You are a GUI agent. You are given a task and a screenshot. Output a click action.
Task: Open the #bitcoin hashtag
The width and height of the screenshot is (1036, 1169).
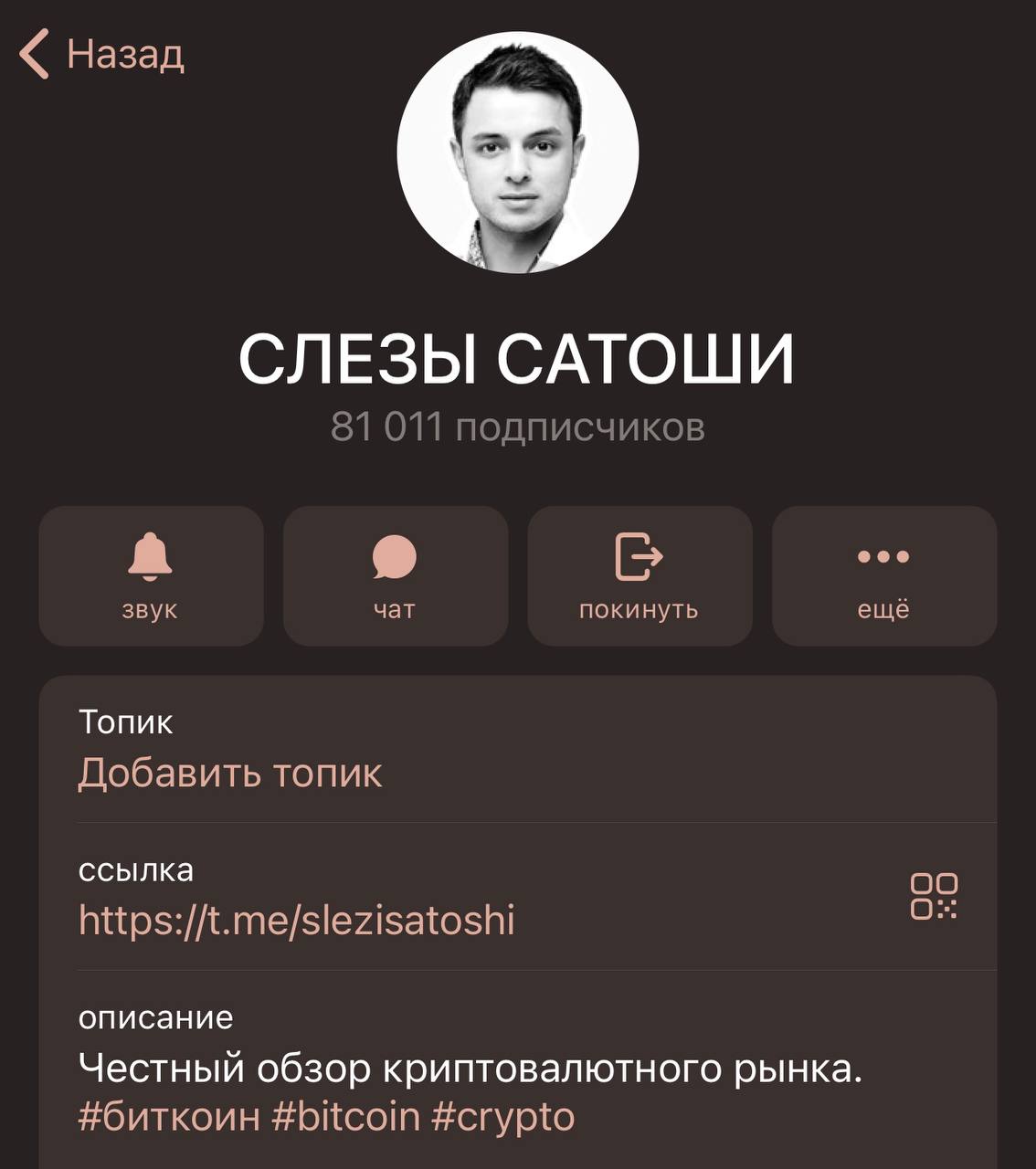tap(346, 1117)
